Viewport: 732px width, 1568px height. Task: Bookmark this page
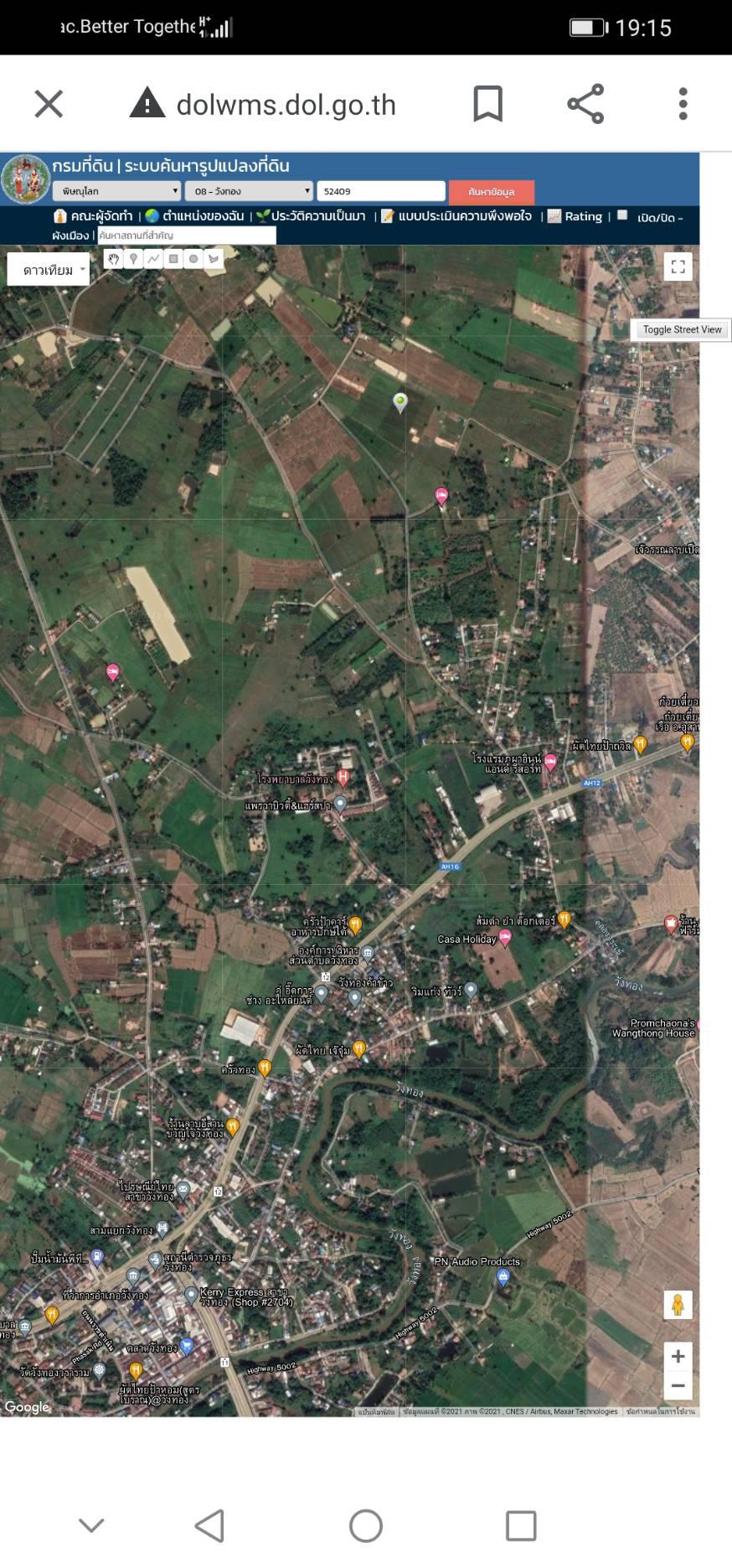click(487, 104)
